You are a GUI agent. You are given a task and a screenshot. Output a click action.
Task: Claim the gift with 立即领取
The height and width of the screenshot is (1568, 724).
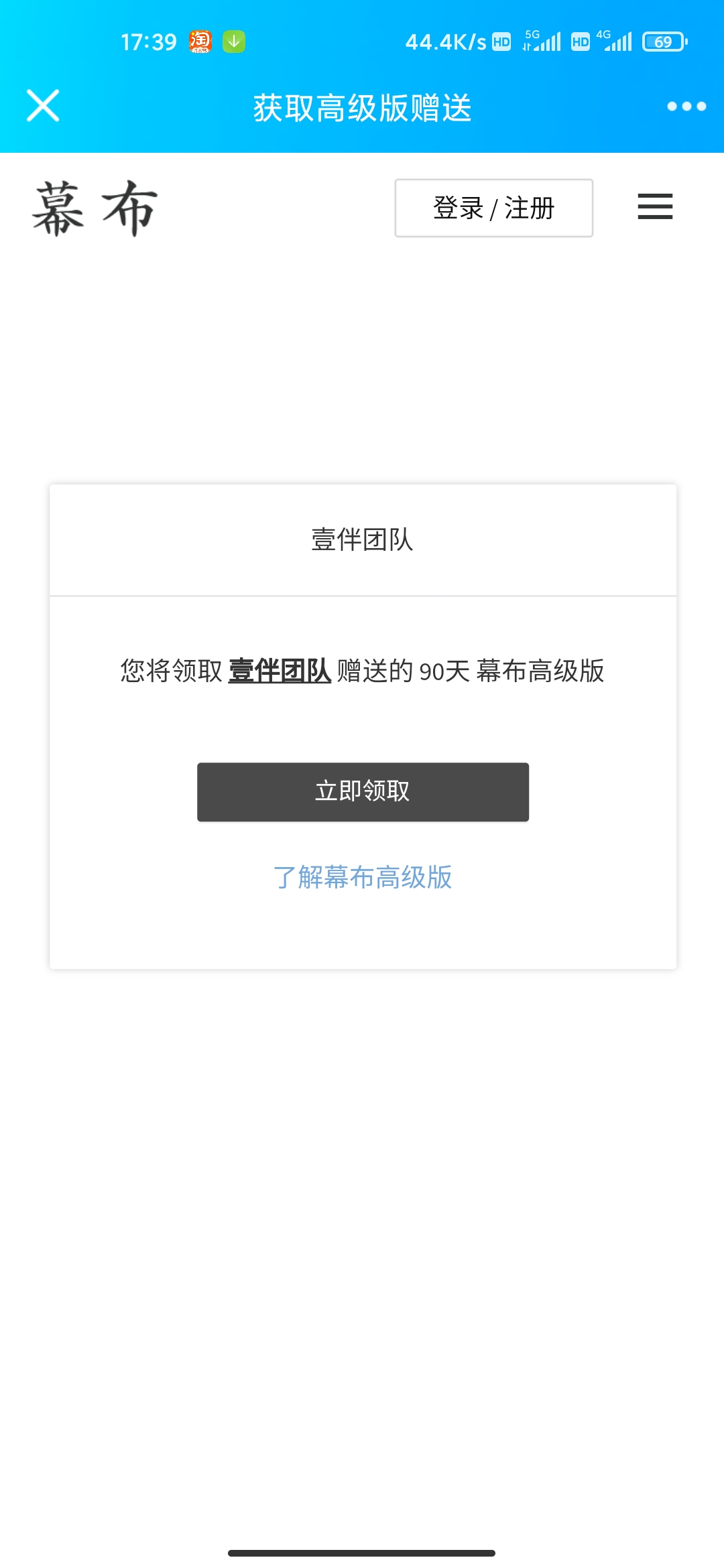(x=363, y=791)
